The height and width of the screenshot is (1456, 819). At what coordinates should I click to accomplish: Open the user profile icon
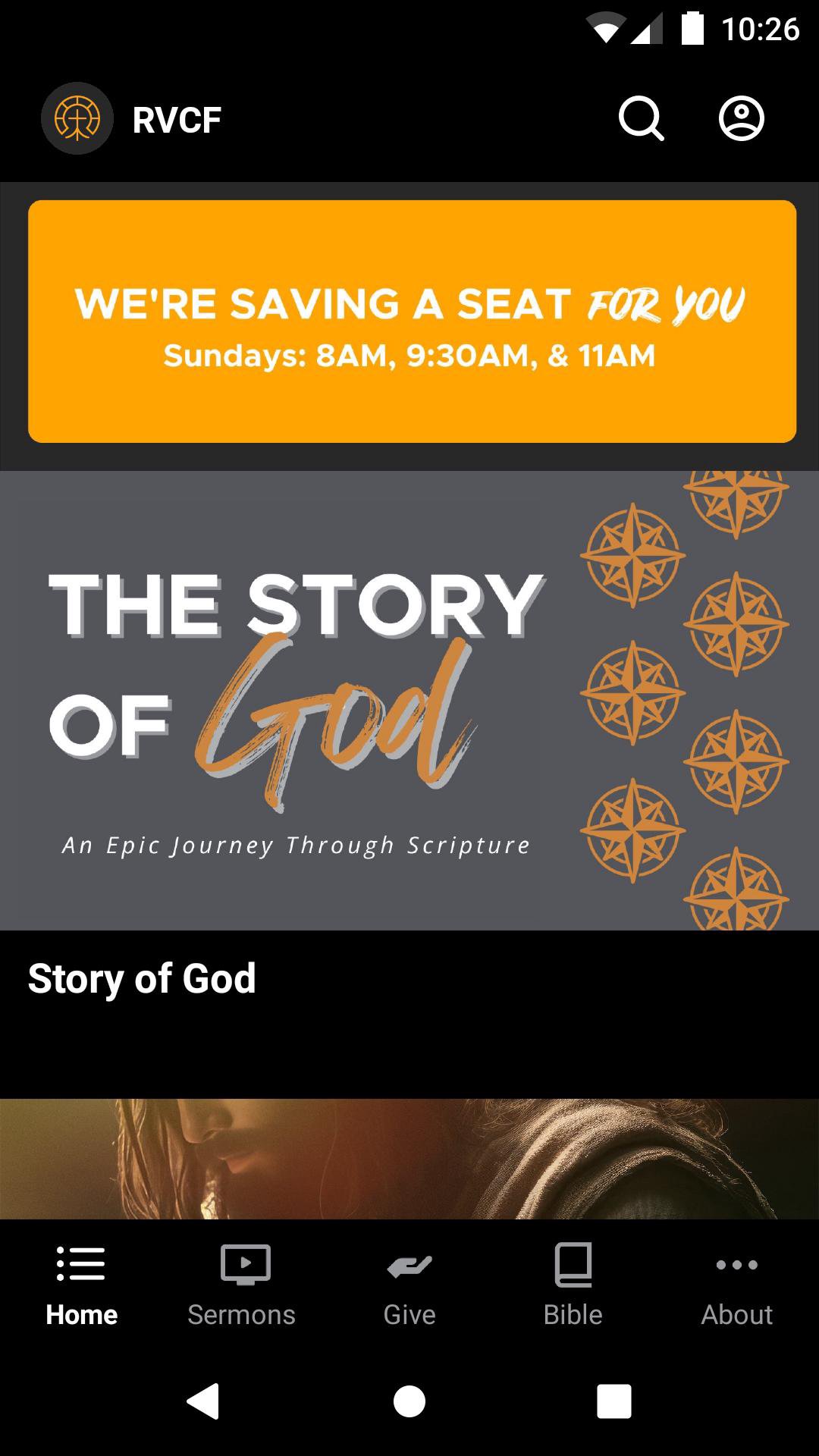[x=741, y=119]
